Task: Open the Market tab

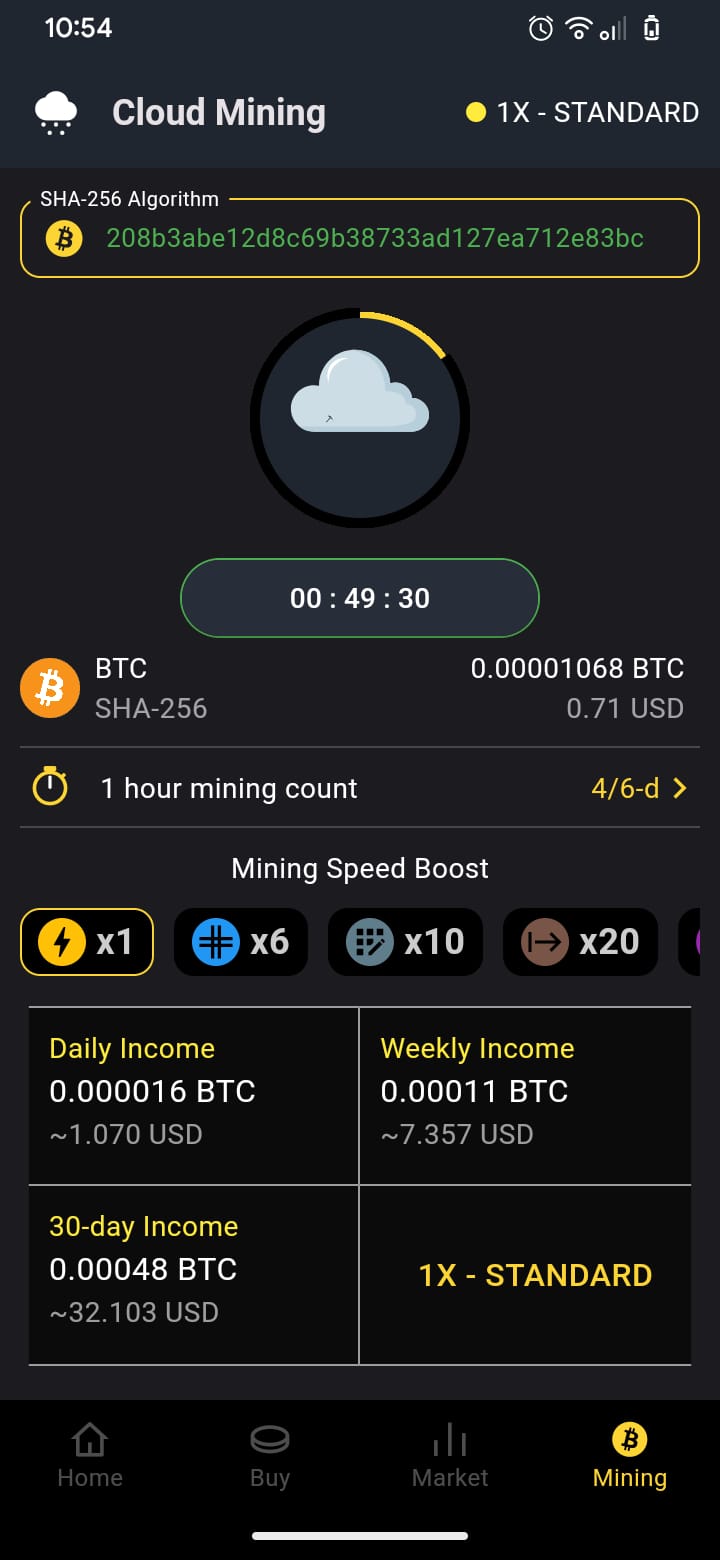Action: pos(450,1457)
